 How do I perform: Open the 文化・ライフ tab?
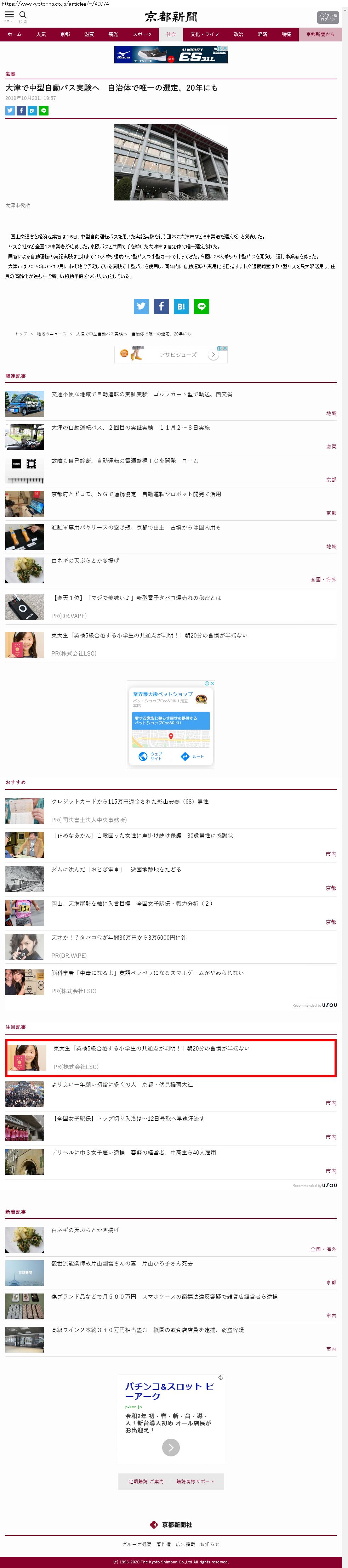(204, 35)
